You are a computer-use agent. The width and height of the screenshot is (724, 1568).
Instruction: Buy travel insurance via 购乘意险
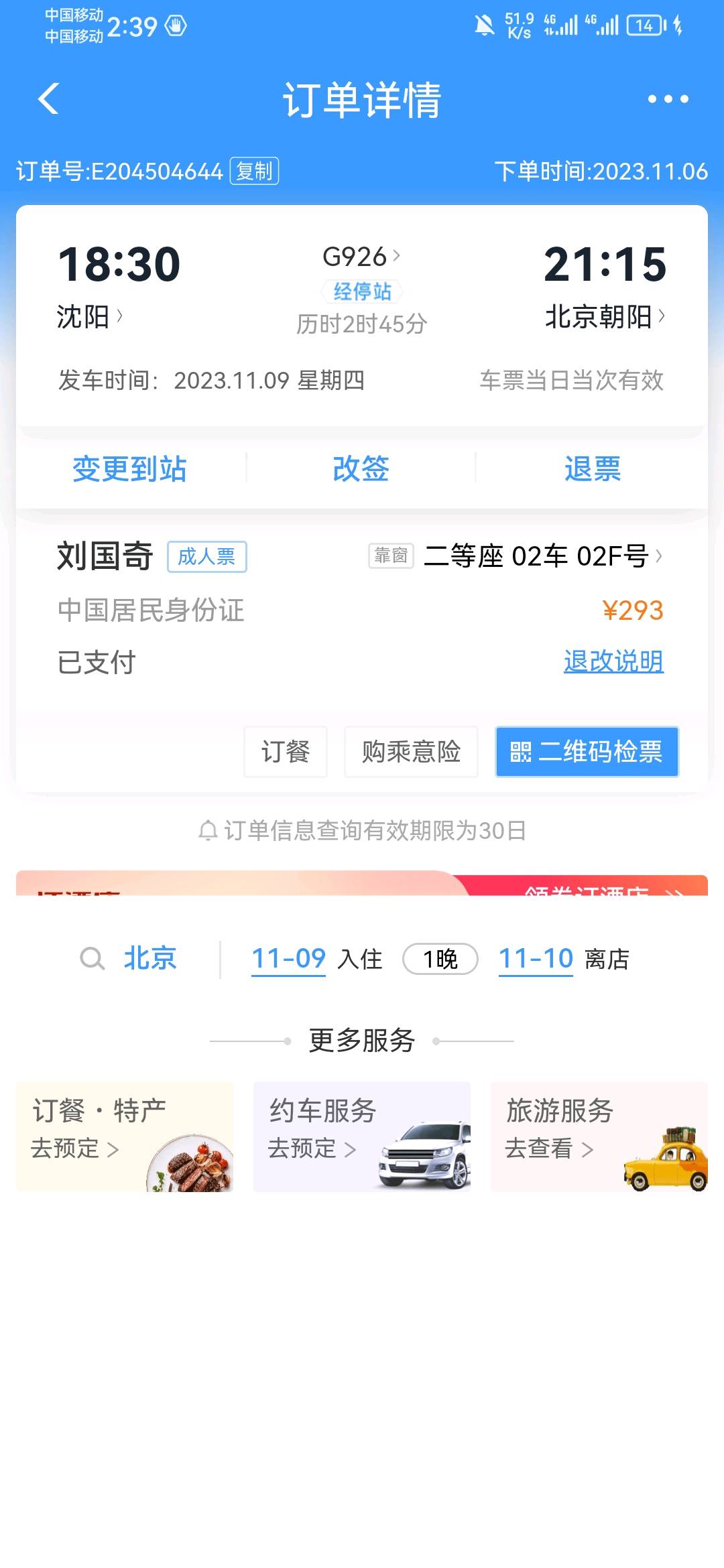pyautogui.click(x=411, y=752)
